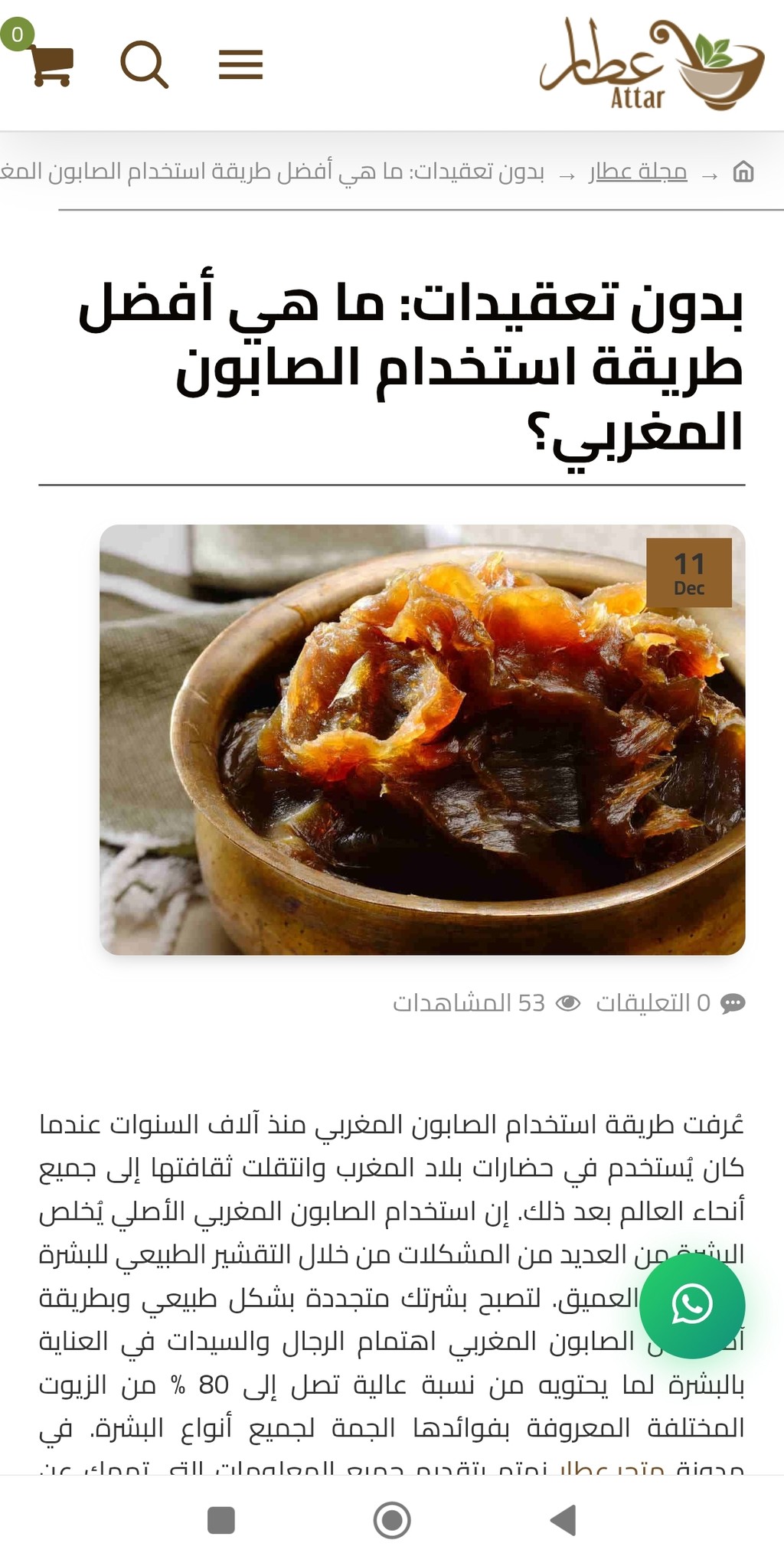Open recent apps overview
The height and width of the screenshot is (1566, 784).
tap(221, 1520)
